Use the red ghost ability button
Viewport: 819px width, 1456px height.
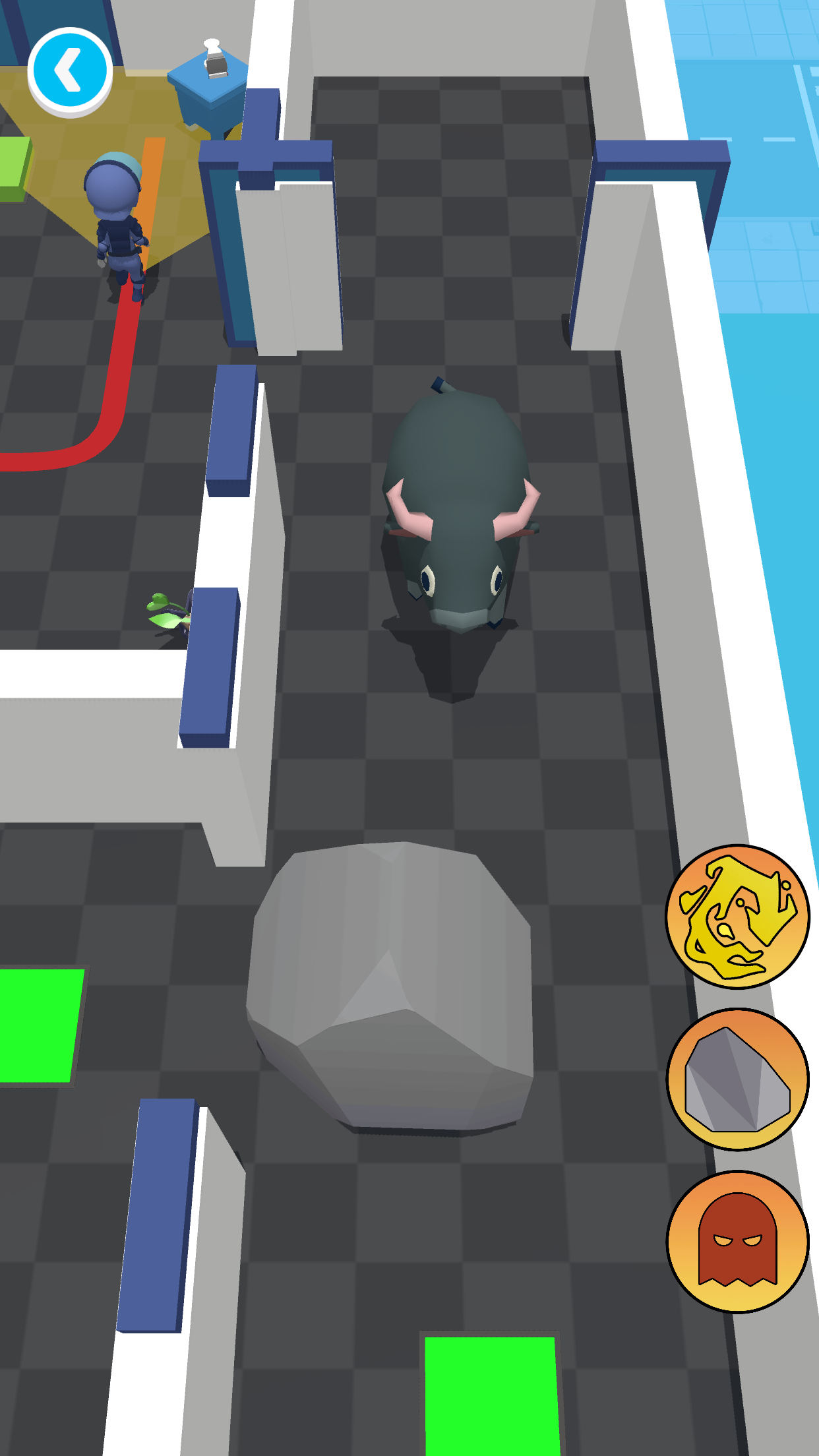coord(737,1242)
